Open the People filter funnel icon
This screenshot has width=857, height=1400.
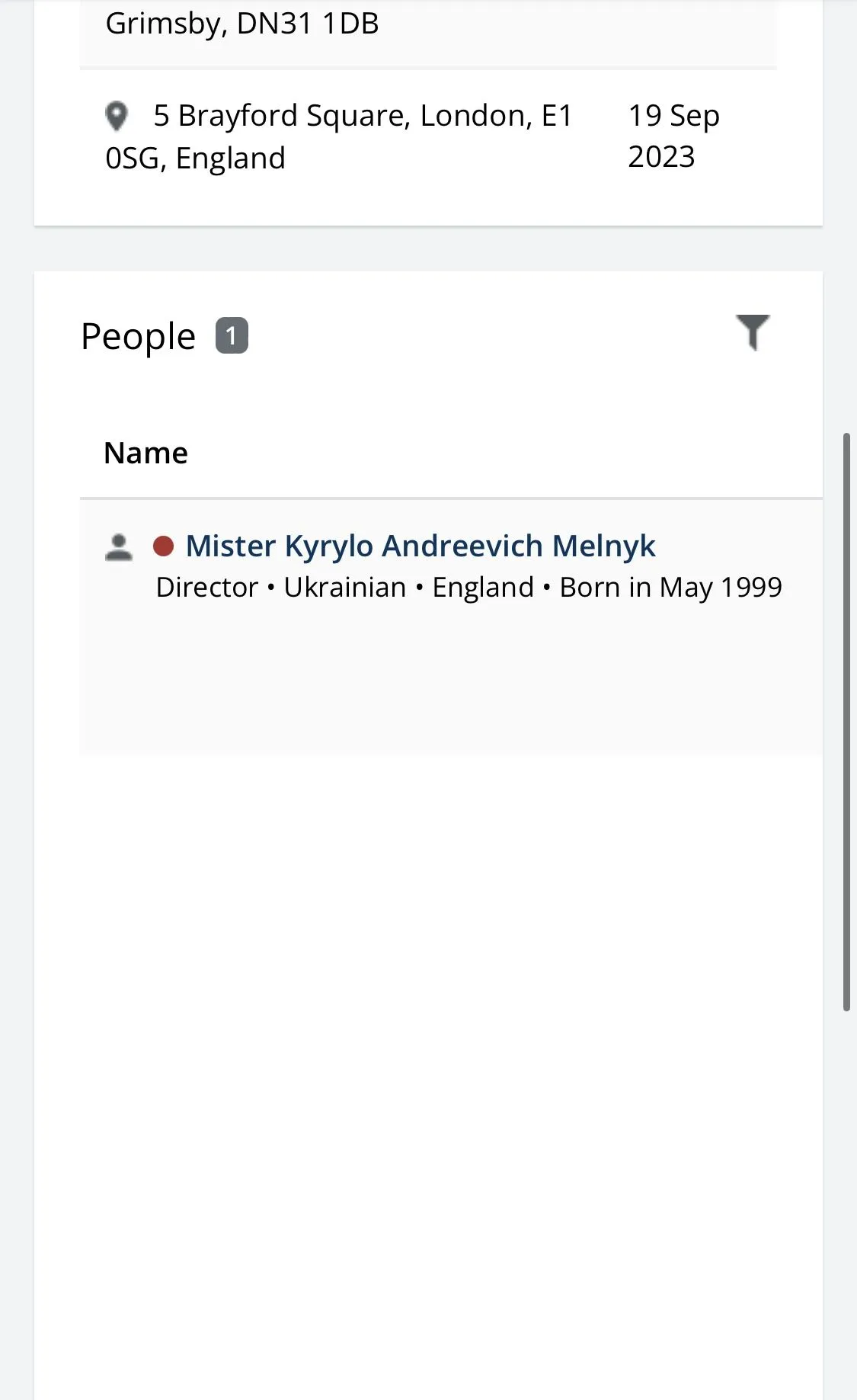click(753, 333)
